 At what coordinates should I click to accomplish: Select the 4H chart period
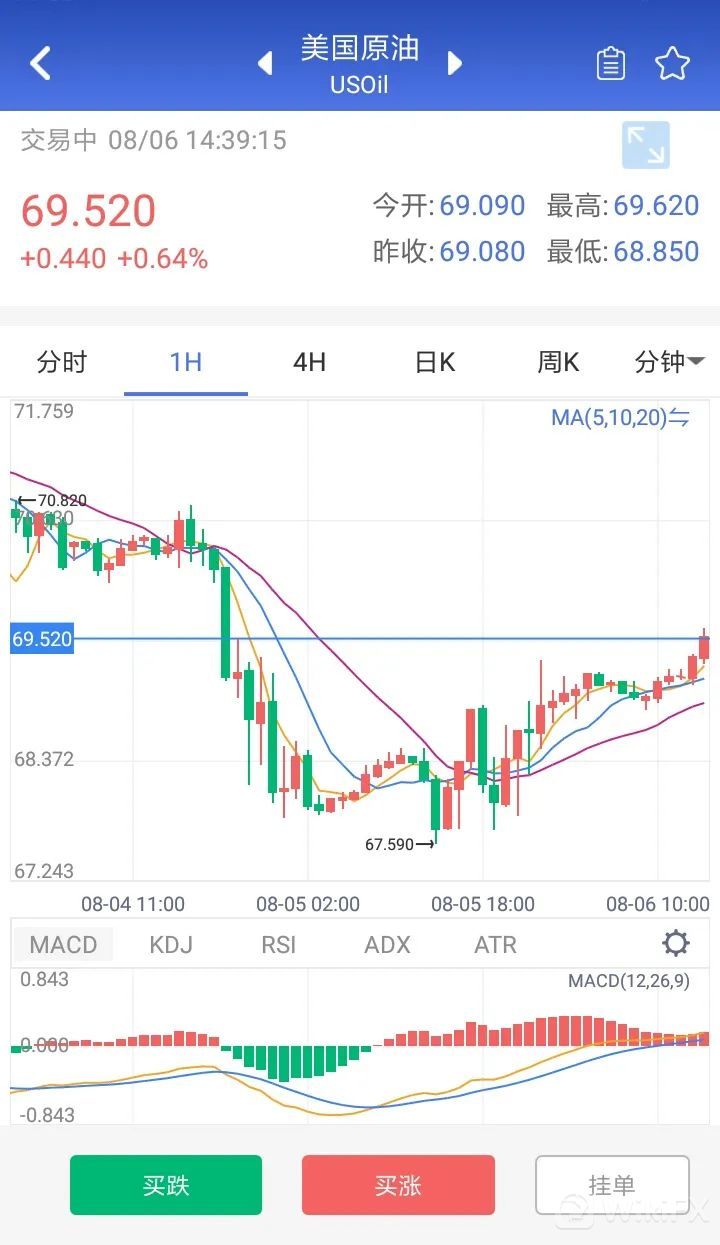309,362
